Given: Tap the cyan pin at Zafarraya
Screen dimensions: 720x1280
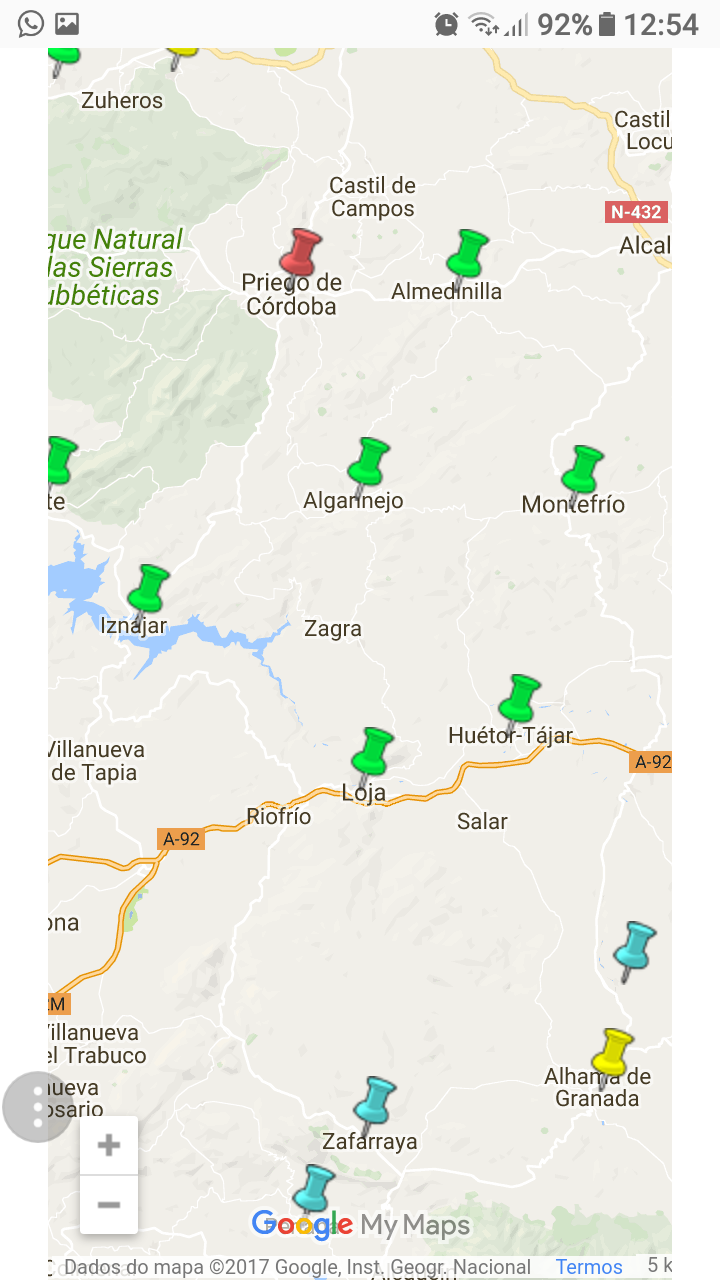Looking at the screenshot, I should [374, 1104].
